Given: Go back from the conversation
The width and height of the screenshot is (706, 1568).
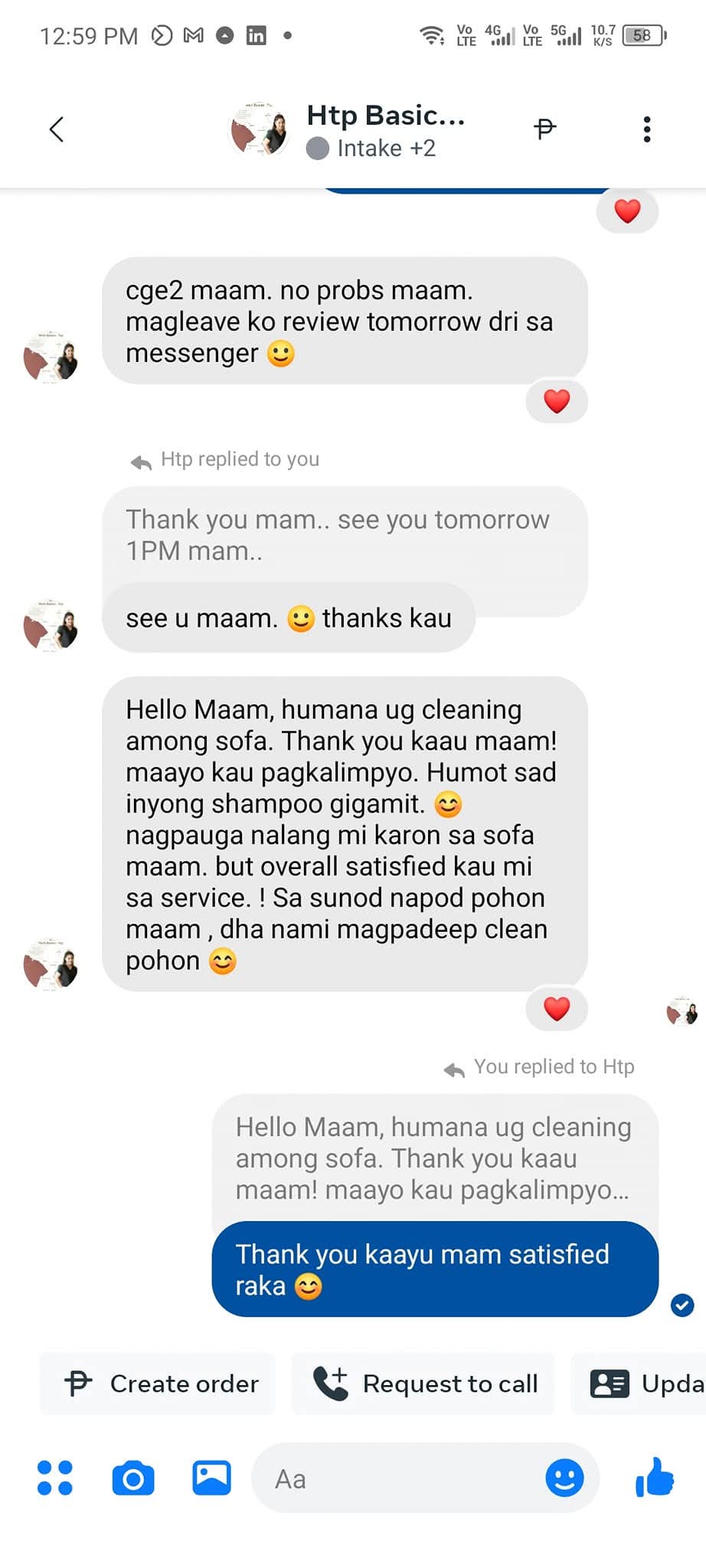Looking at the screenshot, I should pos(57,129).
